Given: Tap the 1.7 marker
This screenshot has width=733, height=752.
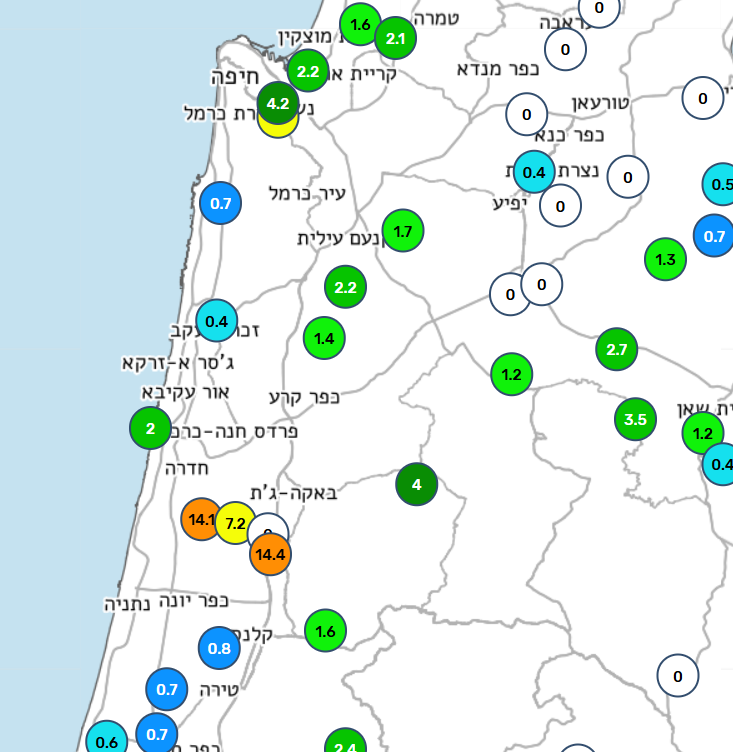Looking at the screenshot, I should 403,231.
